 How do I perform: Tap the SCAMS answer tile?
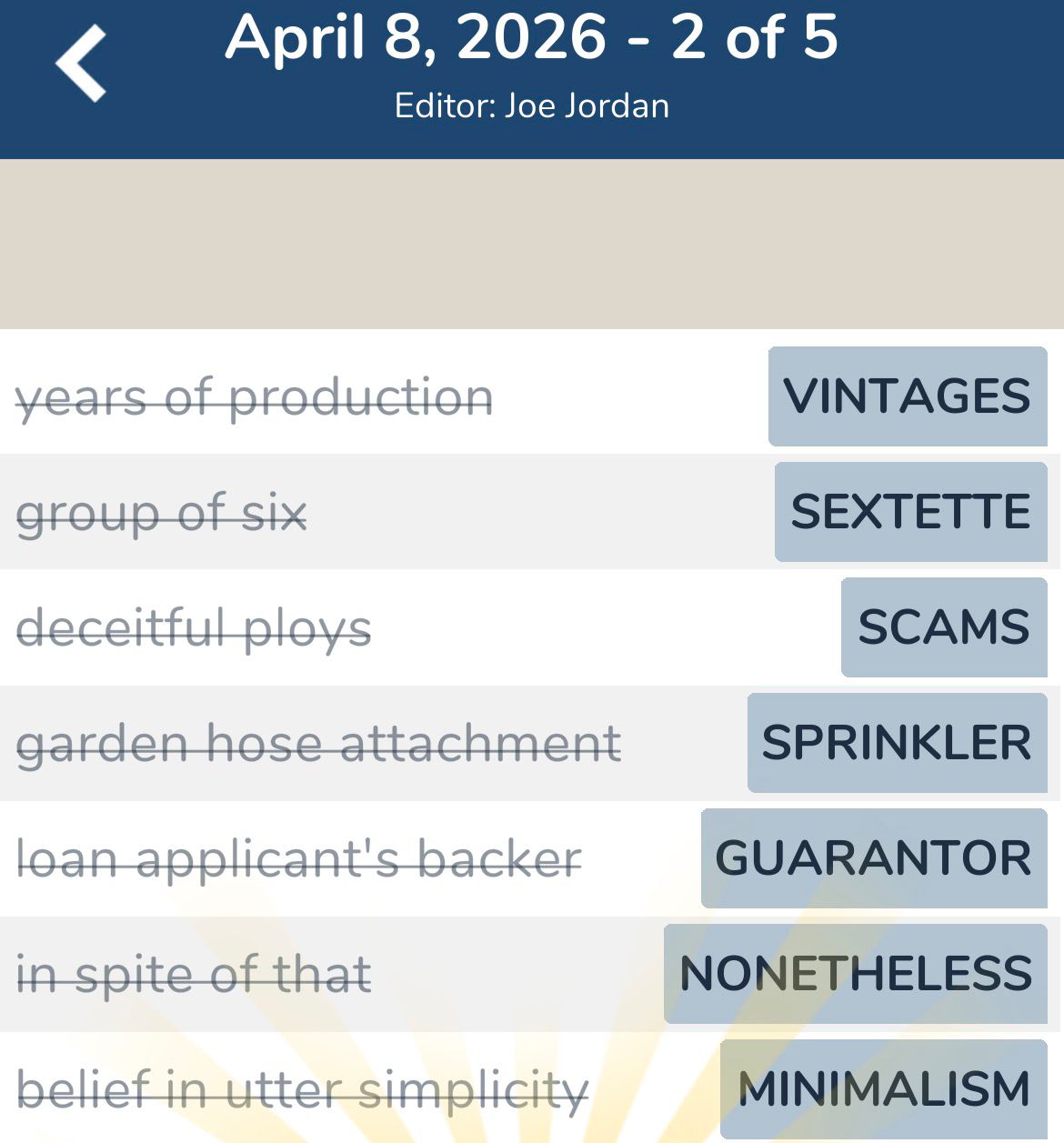tap(944, 627)
